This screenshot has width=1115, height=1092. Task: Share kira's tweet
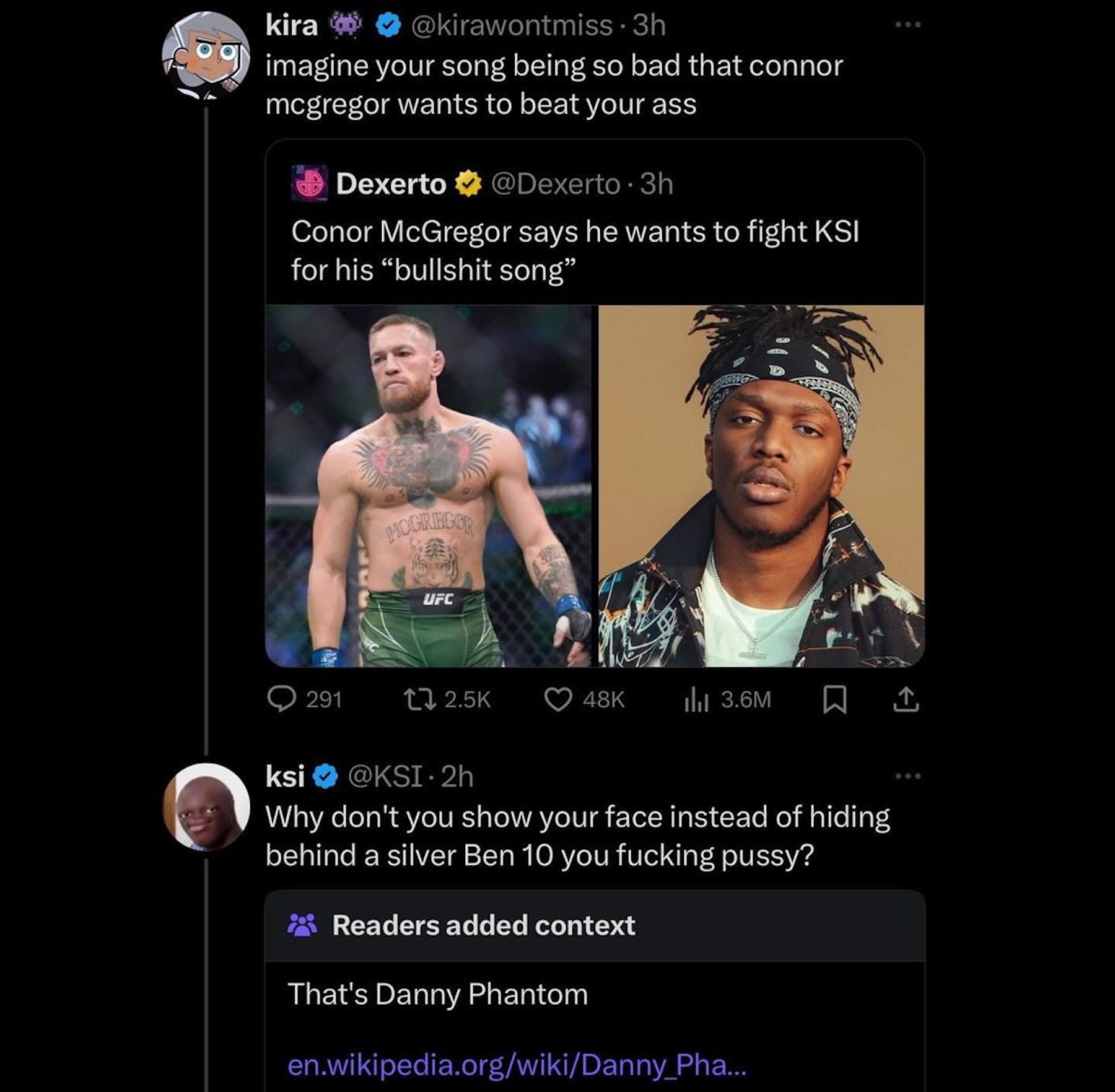(906, 700)
